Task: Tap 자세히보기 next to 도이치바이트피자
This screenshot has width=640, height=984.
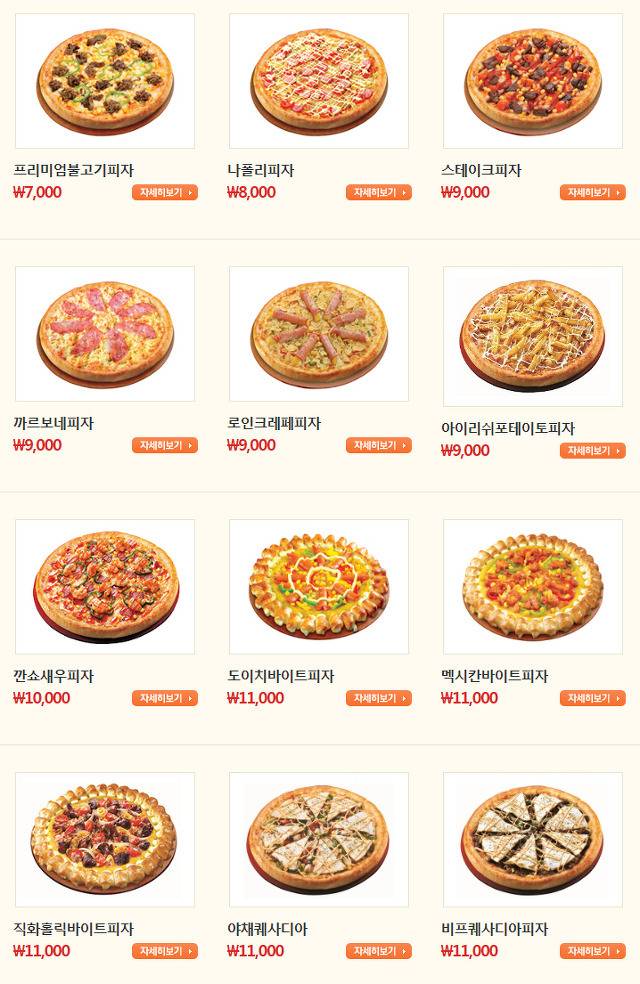Action: [x=378, y=699]
